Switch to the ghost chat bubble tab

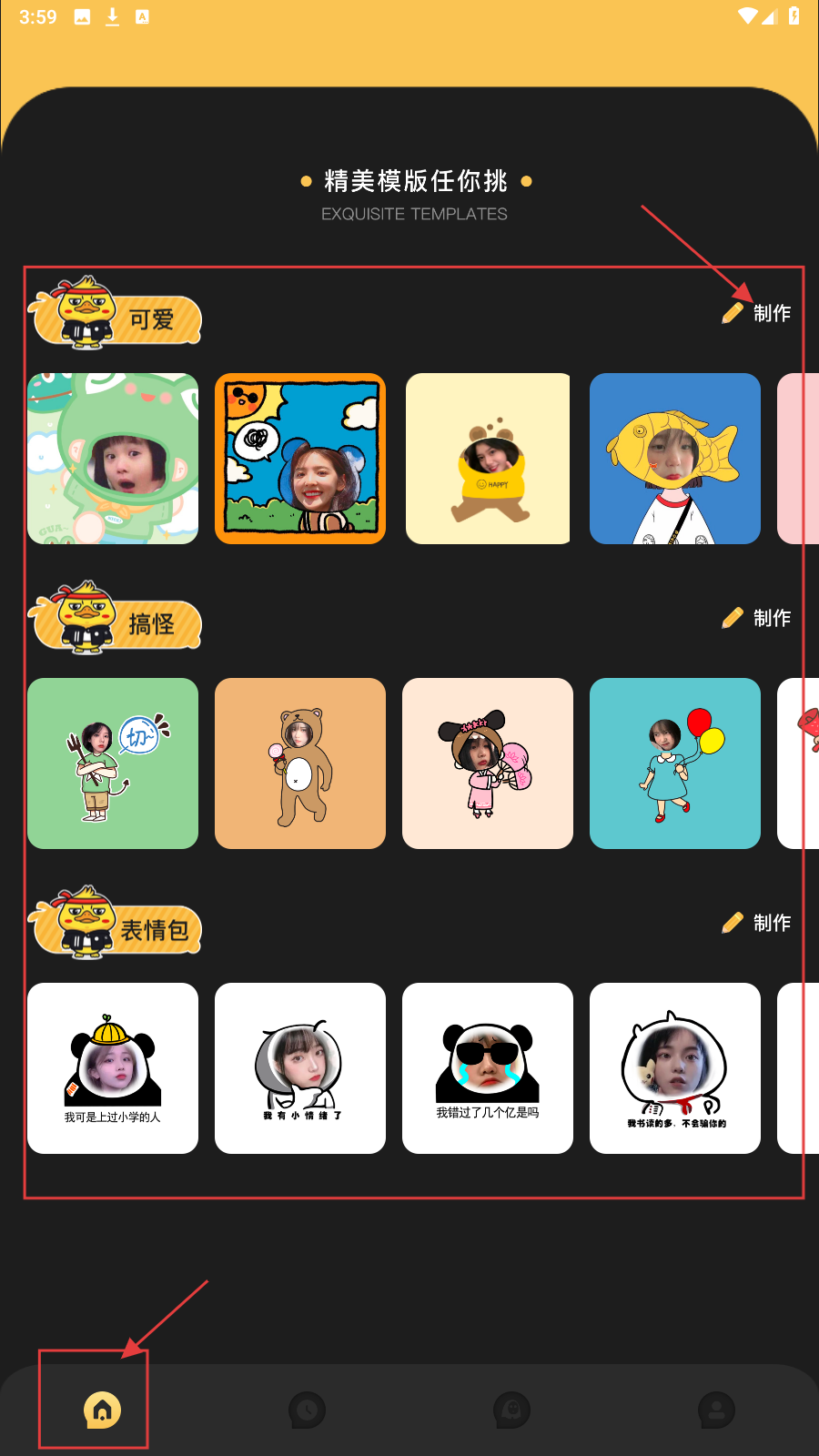click(511, 1410)
